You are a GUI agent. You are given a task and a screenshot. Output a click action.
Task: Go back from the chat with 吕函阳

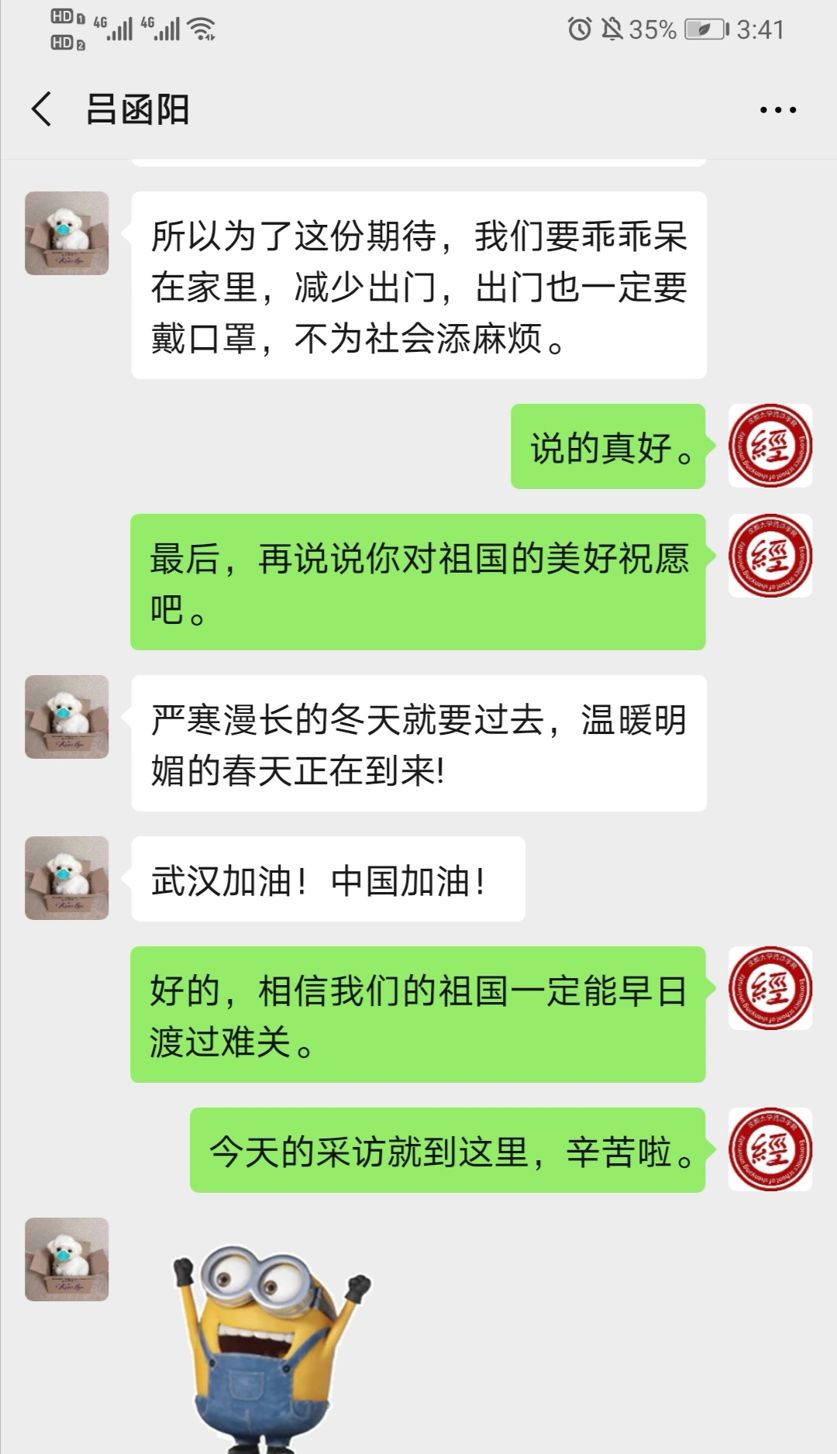click(x=41, y=109)
